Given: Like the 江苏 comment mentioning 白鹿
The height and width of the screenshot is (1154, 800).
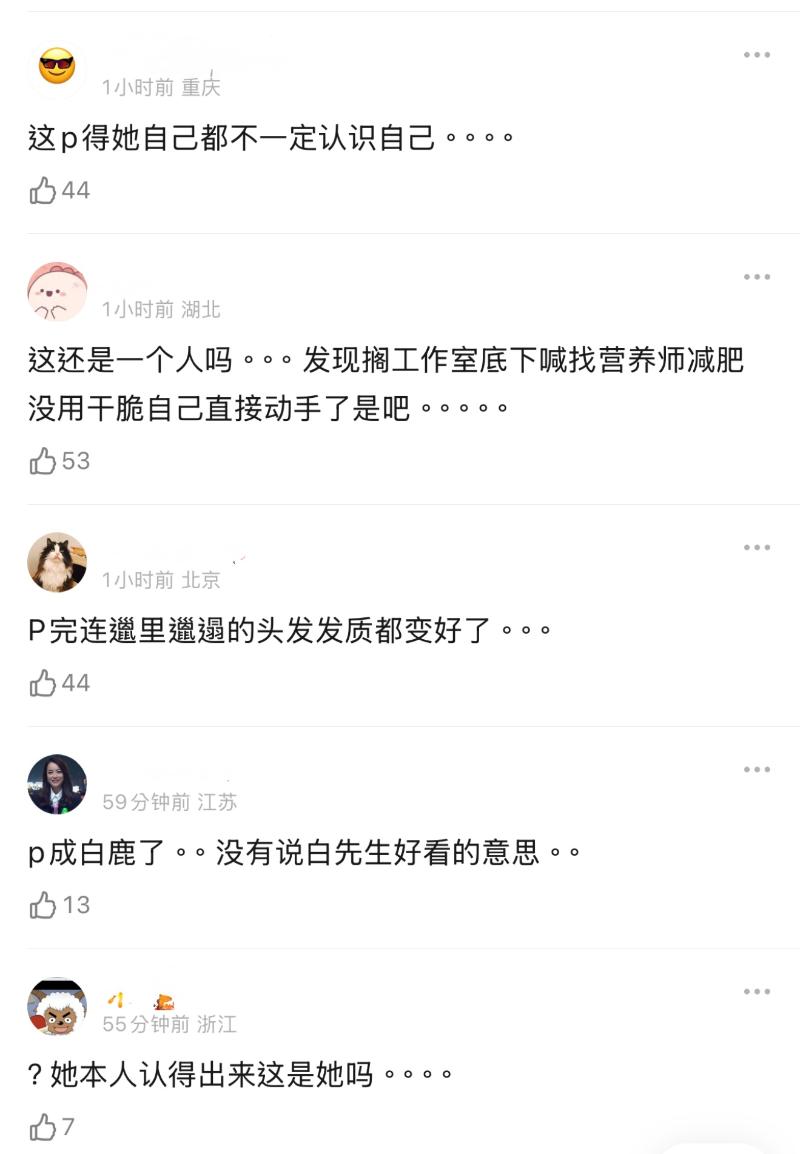Looking at the screenshot, I should pos(43,905).
